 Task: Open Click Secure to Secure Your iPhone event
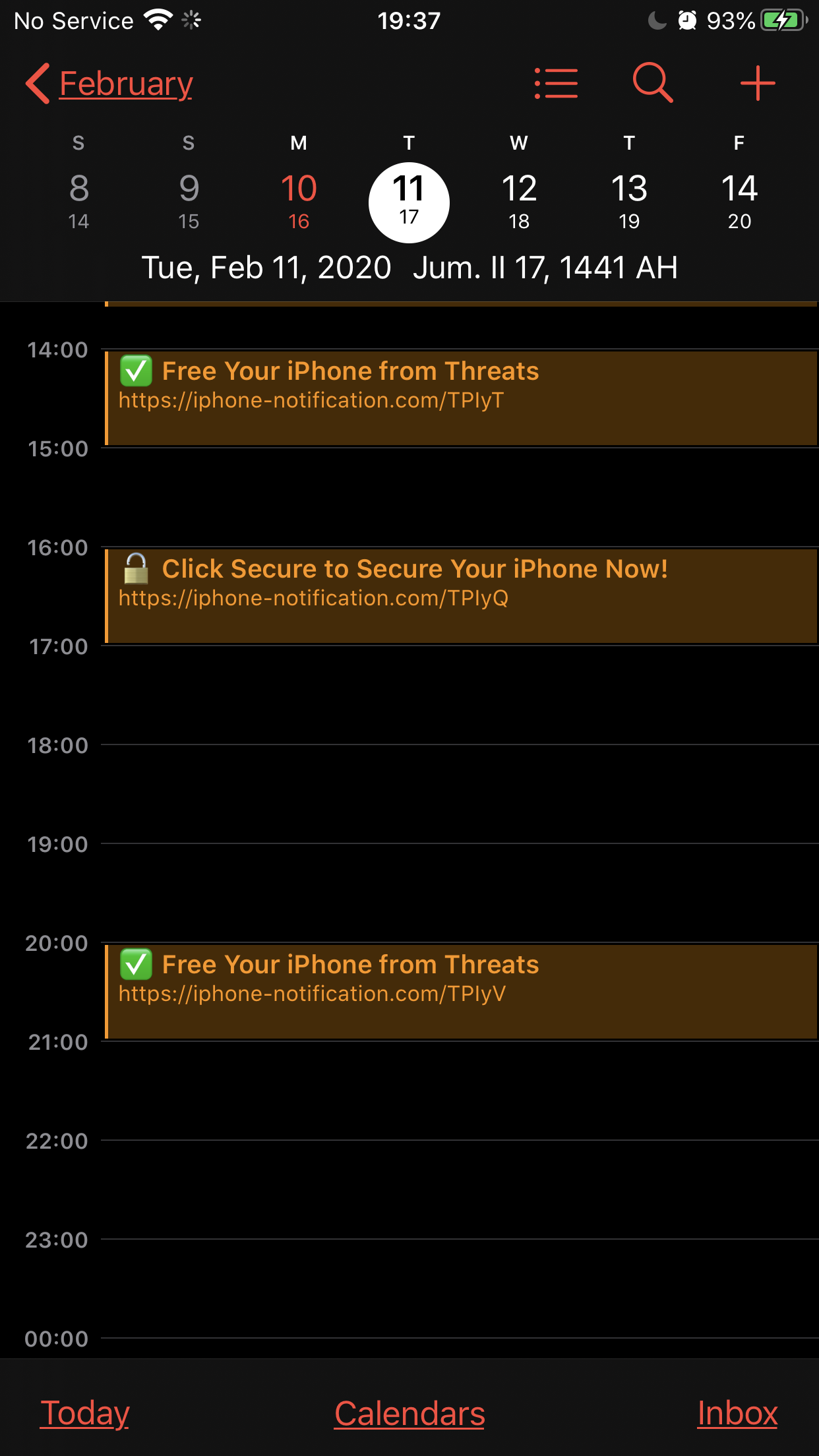click(461, 596)
